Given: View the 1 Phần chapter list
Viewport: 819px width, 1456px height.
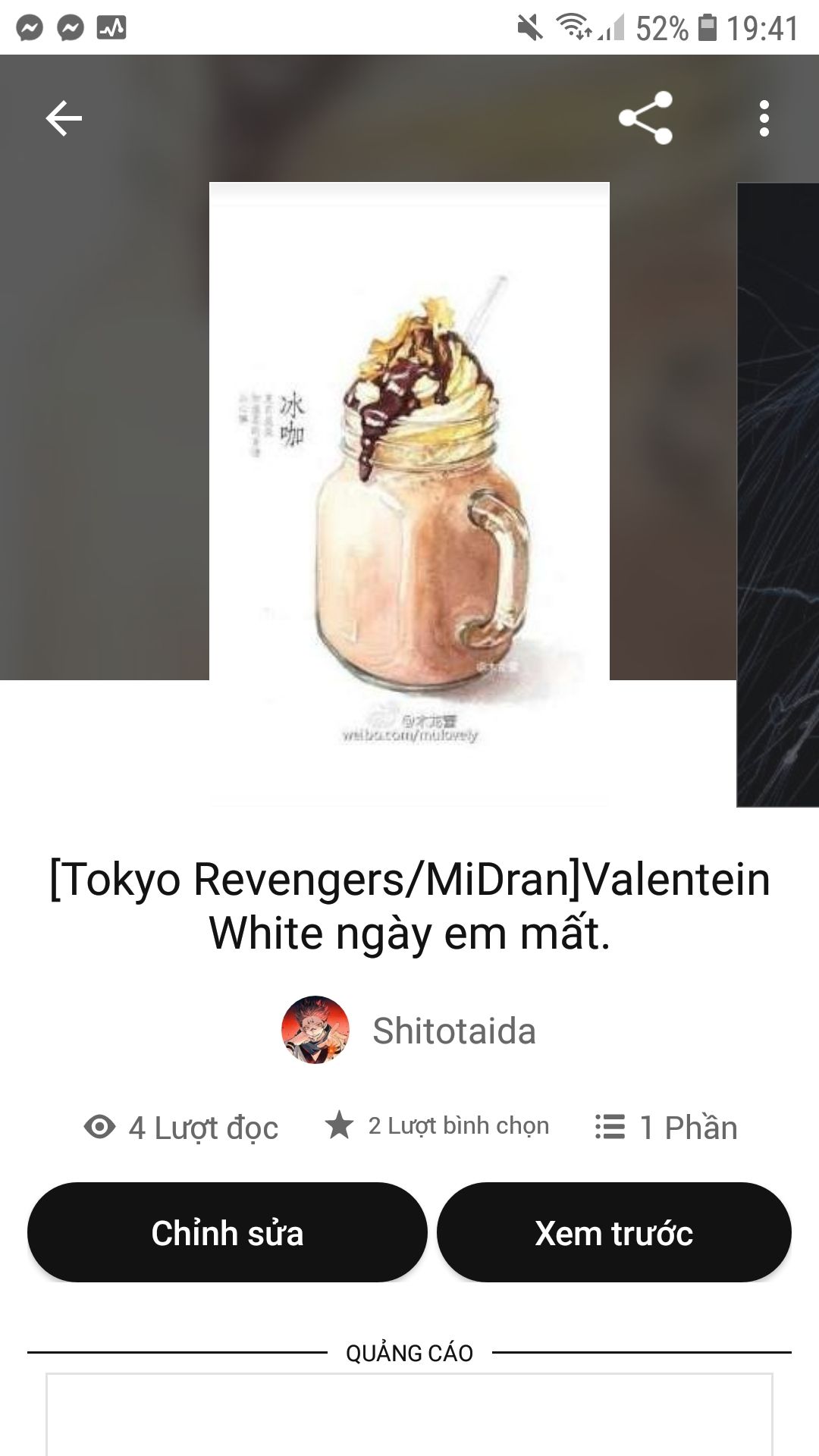Looking at the screenshot, I should (x=666, y=1128).
